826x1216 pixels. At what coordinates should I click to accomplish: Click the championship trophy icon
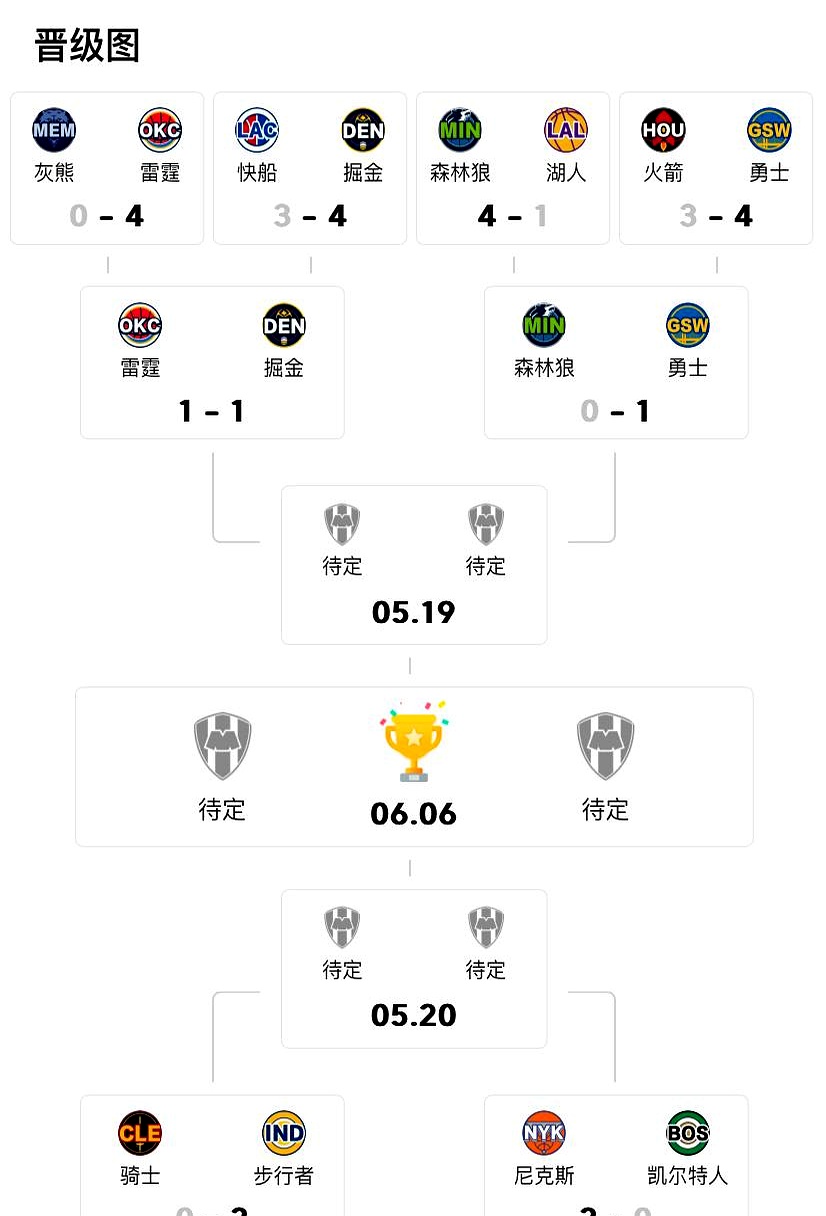[413, 742]
